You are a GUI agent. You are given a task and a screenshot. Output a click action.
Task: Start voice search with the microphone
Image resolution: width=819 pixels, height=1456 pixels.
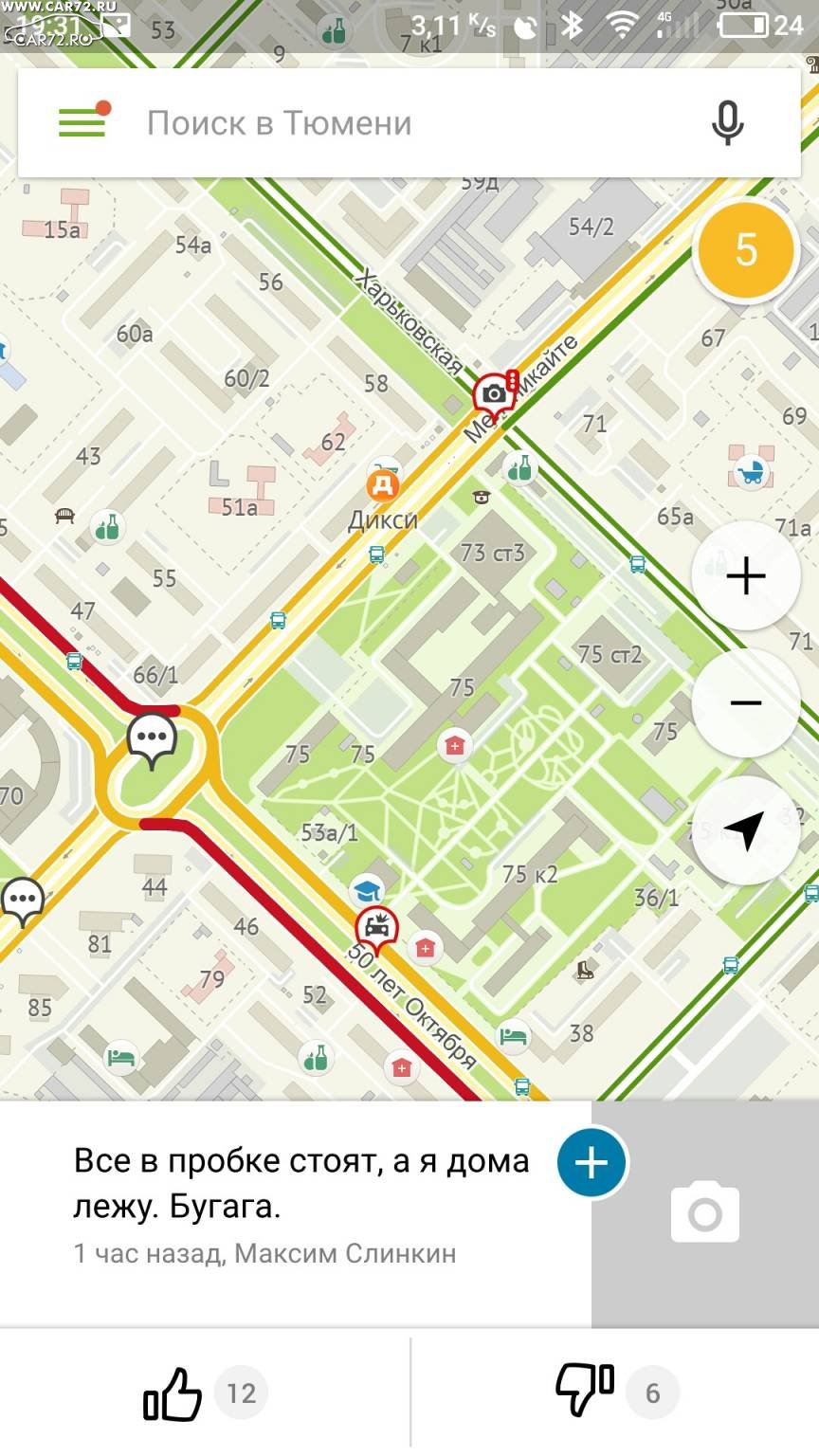(727, 122)
